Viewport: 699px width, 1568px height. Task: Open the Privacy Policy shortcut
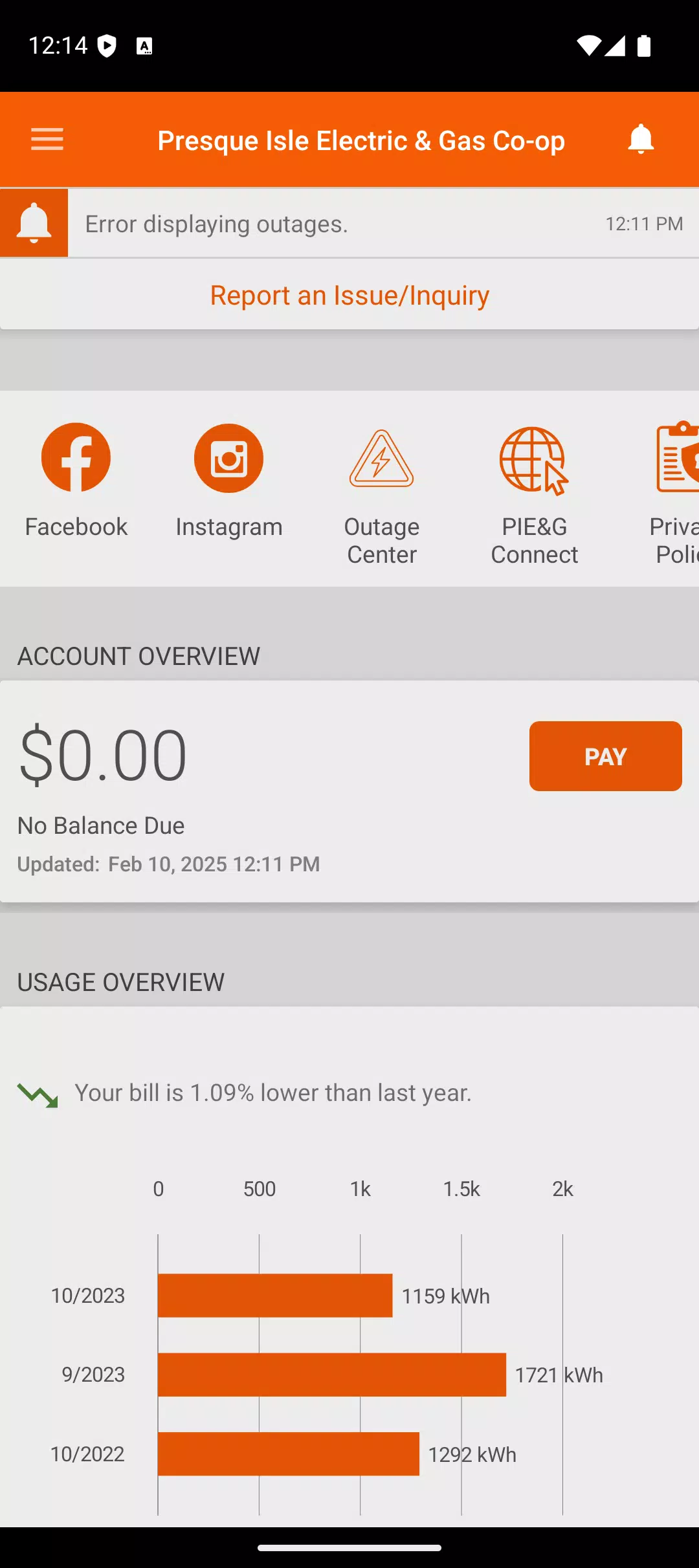tap(674, 495)
